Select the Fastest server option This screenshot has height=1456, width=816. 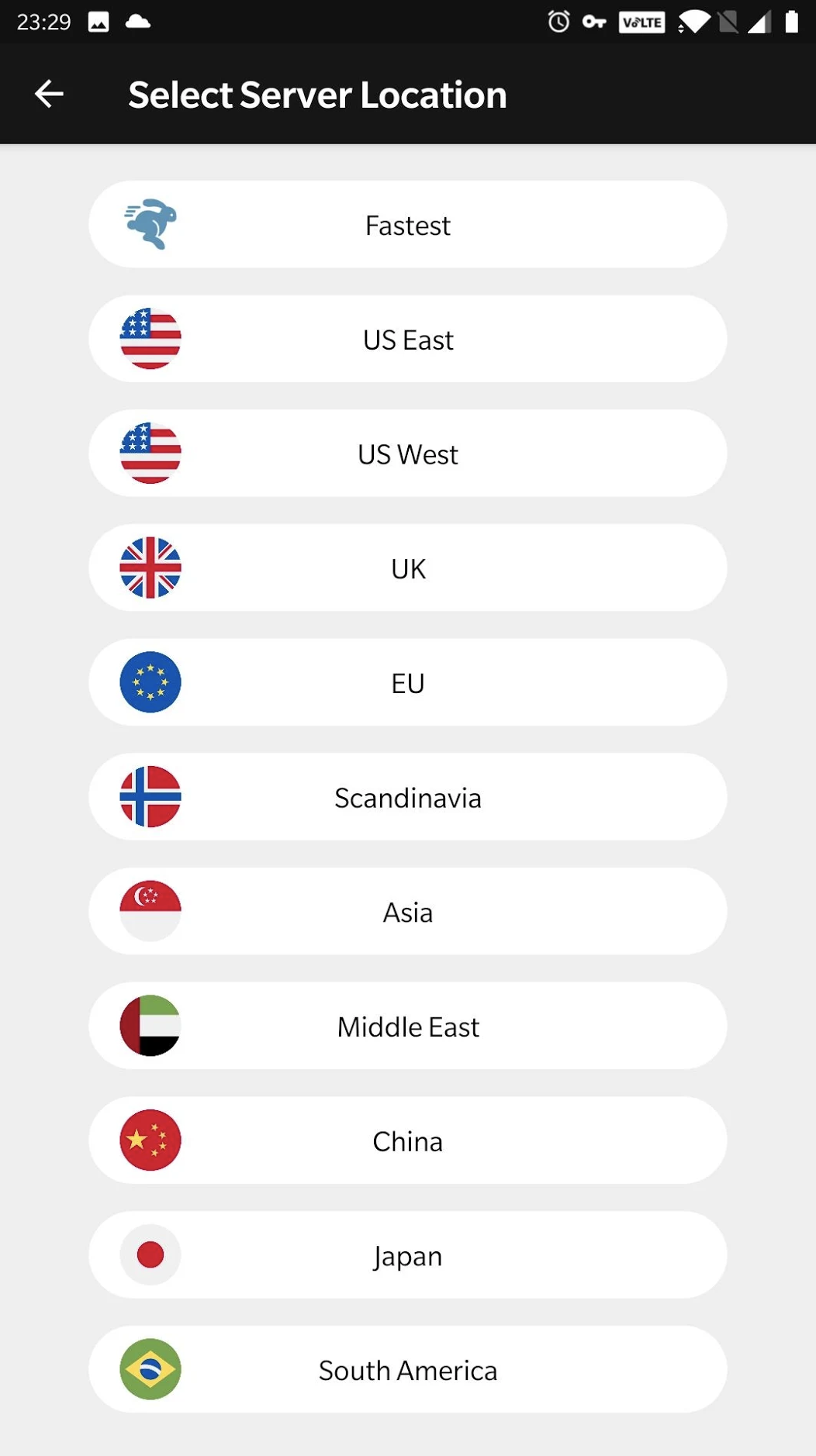click(x=407, y=224)
